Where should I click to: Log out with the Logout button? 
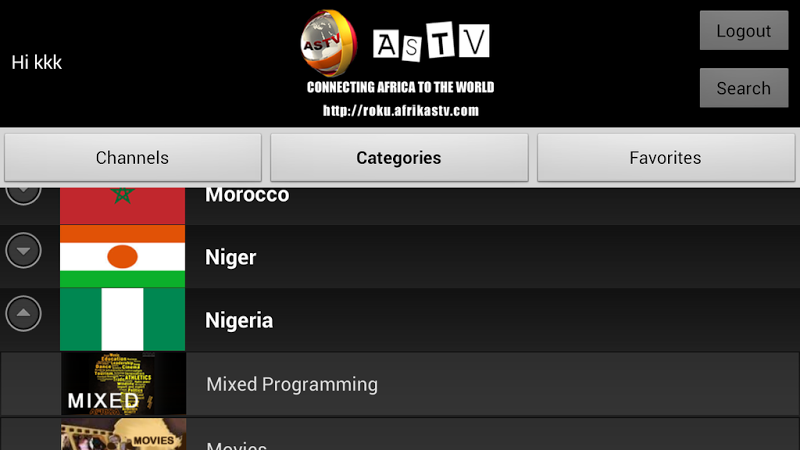[x=743, y=31]
